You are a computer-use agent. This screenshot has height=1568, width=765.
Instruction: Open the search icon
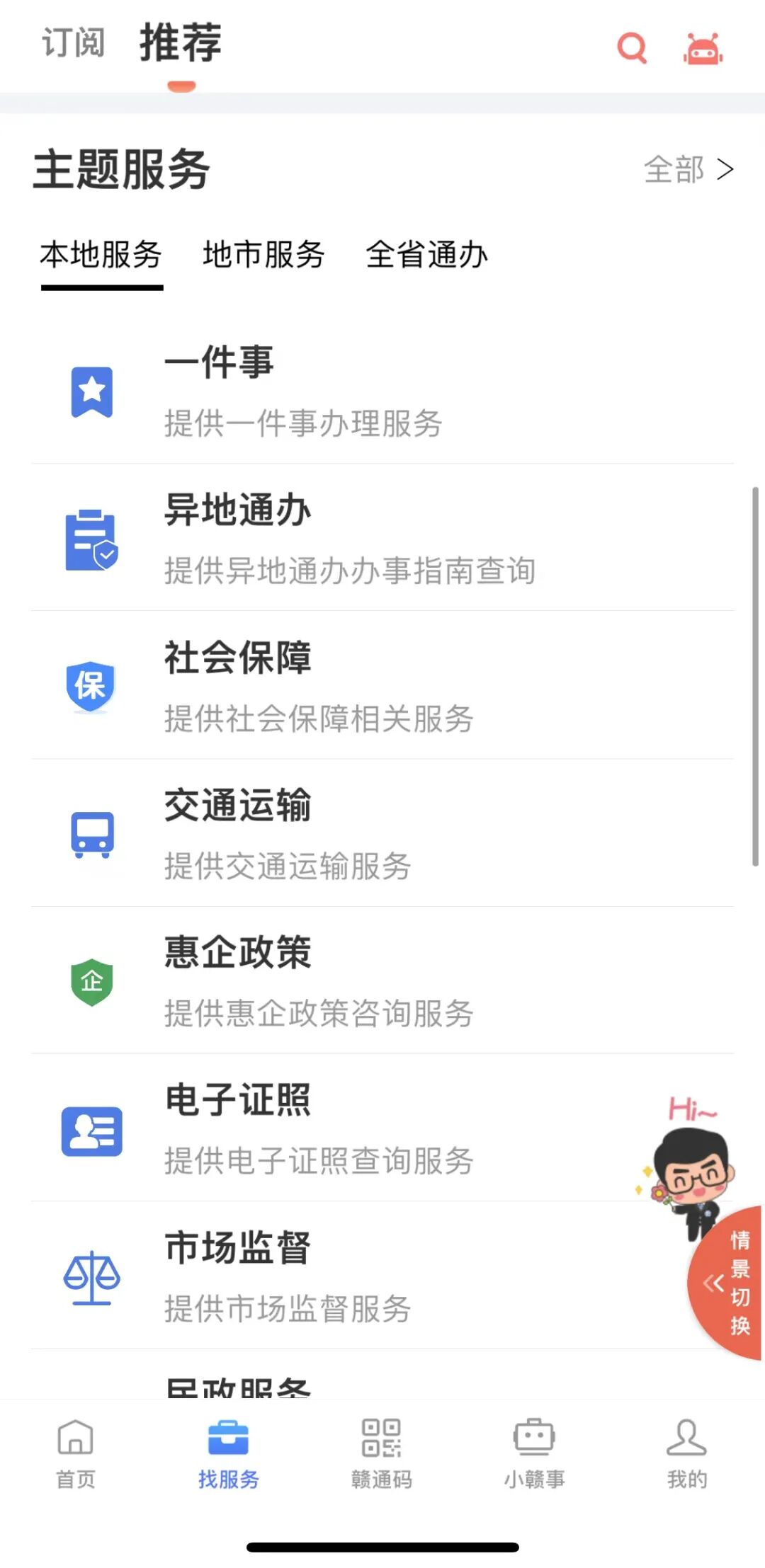tap(632, 48)
